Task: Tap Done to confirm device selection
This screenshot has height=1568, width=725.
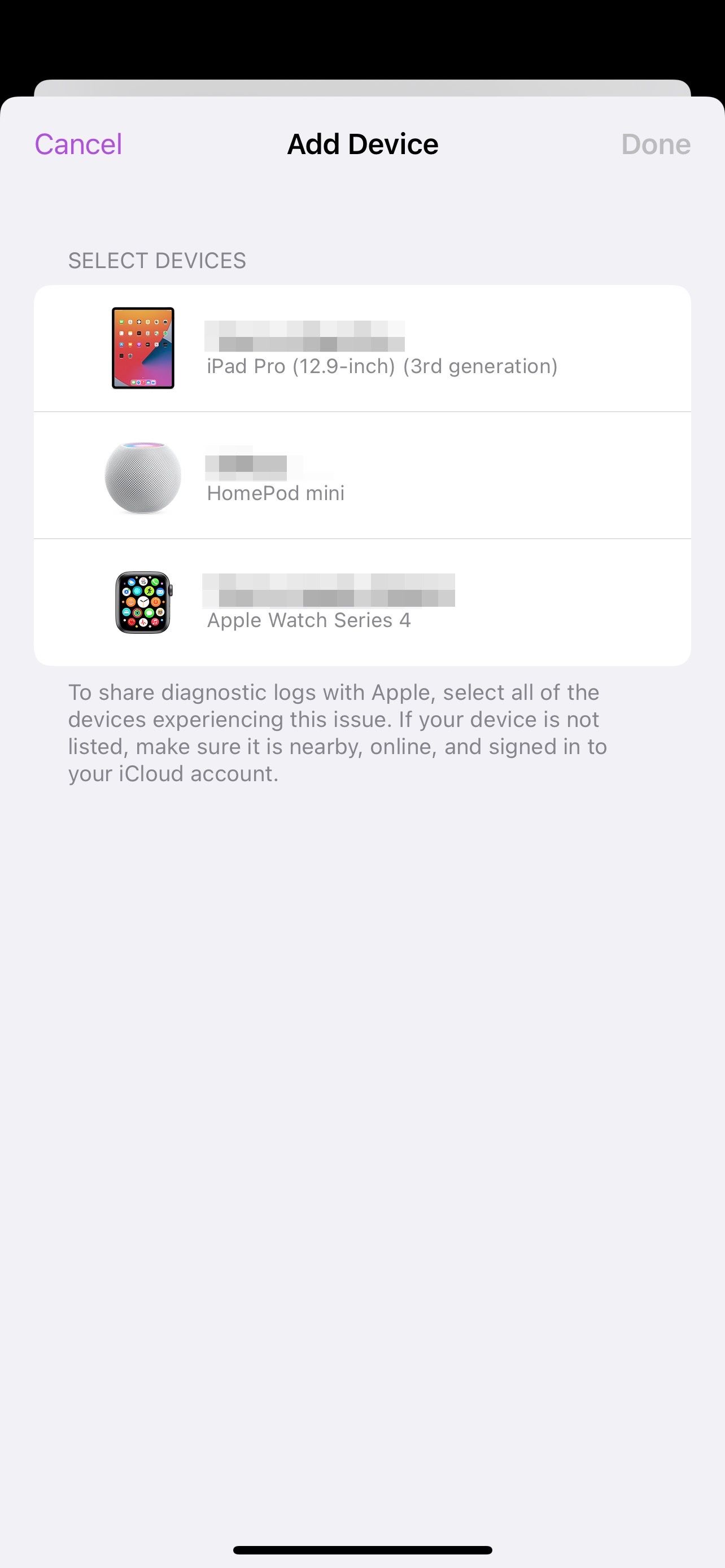Action: tap(655, 144)
